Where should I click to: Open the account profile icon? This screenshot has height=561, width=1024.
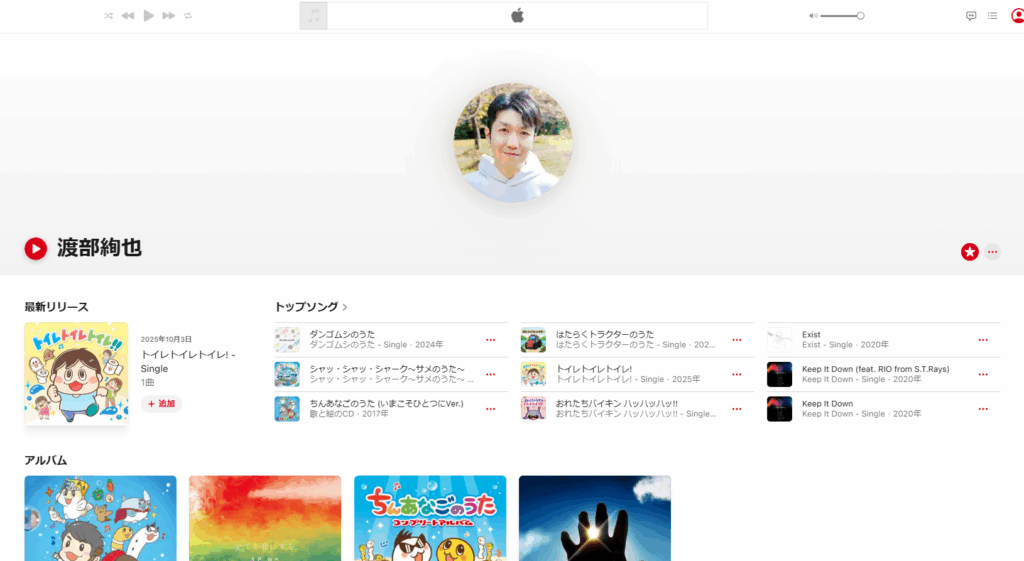coord(1017,16)
